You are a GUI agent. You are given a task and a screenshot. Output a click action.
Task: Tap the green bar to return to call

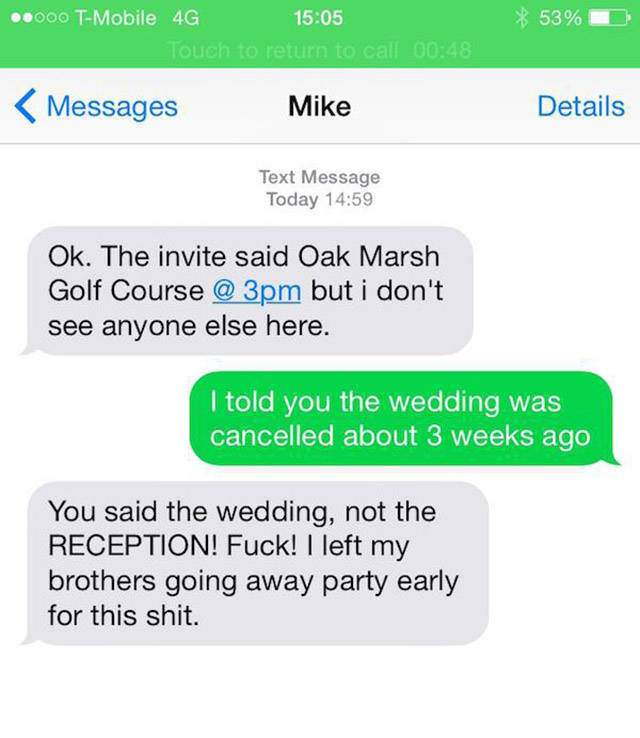click(320, 50)
